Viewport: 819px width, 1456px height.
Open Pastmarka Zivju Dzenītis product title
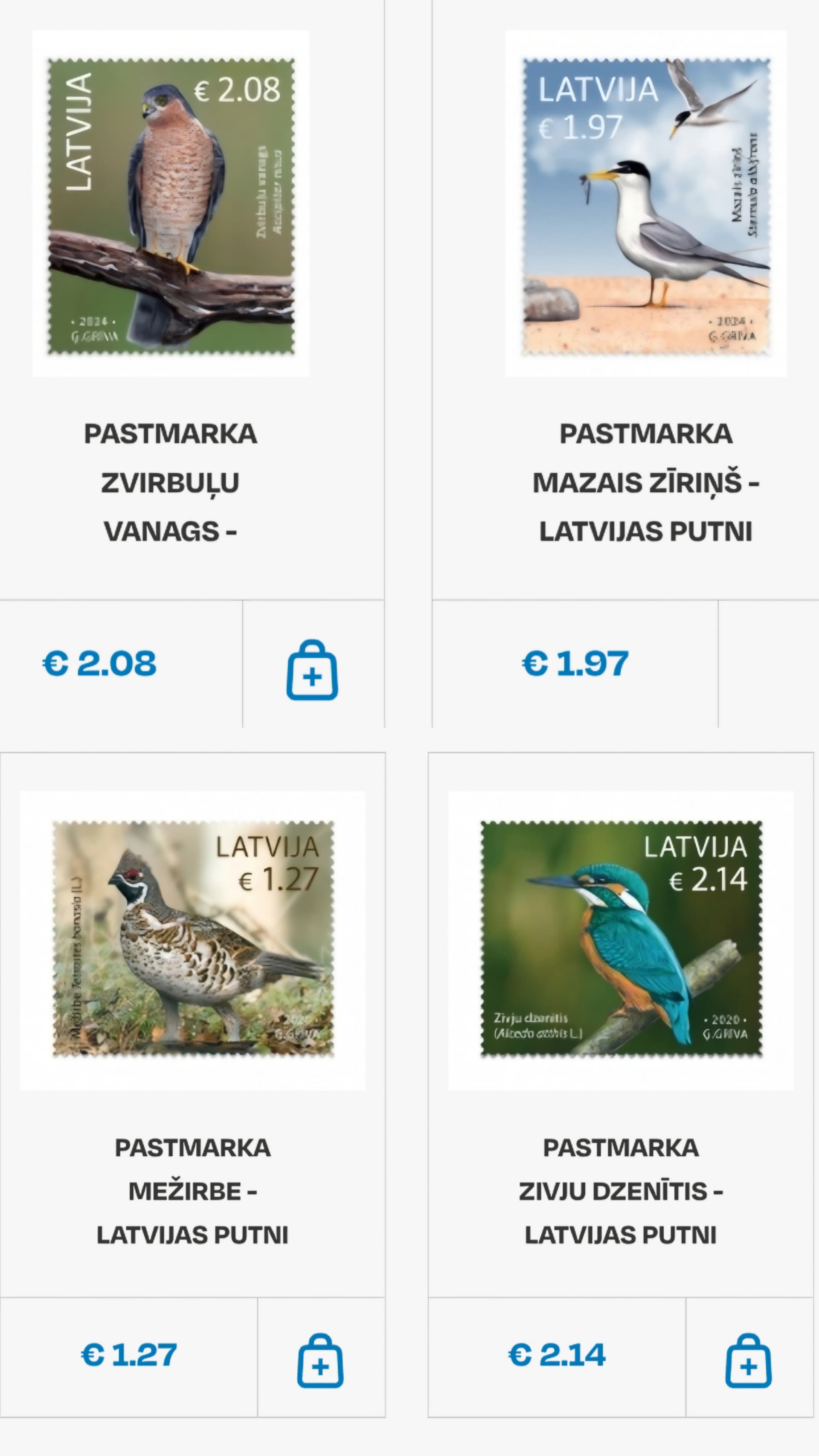pos(621,1192)
